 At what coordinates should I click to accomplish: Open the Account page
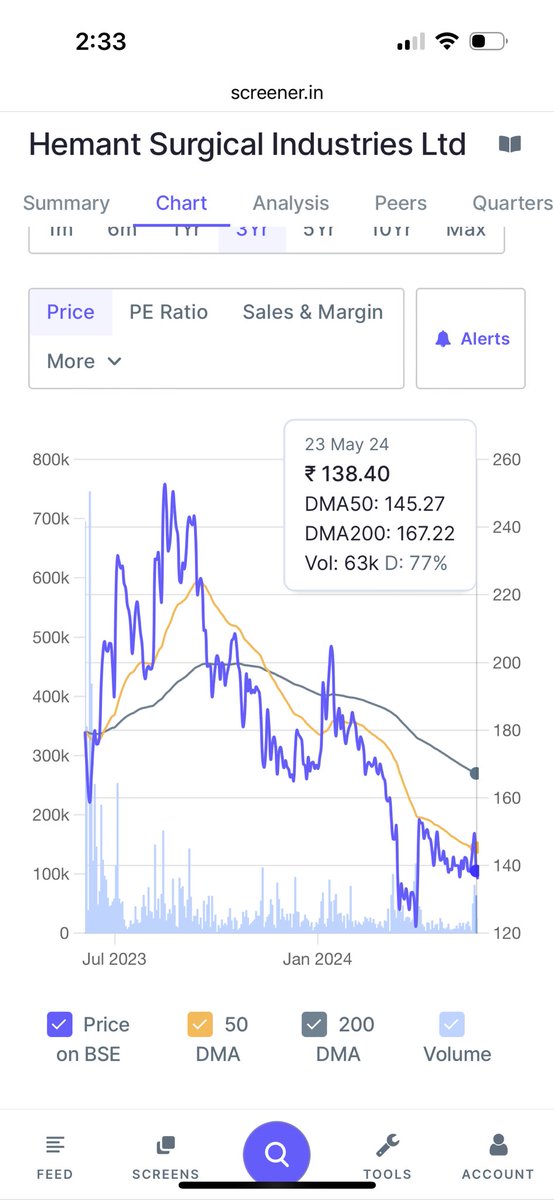498,1156
